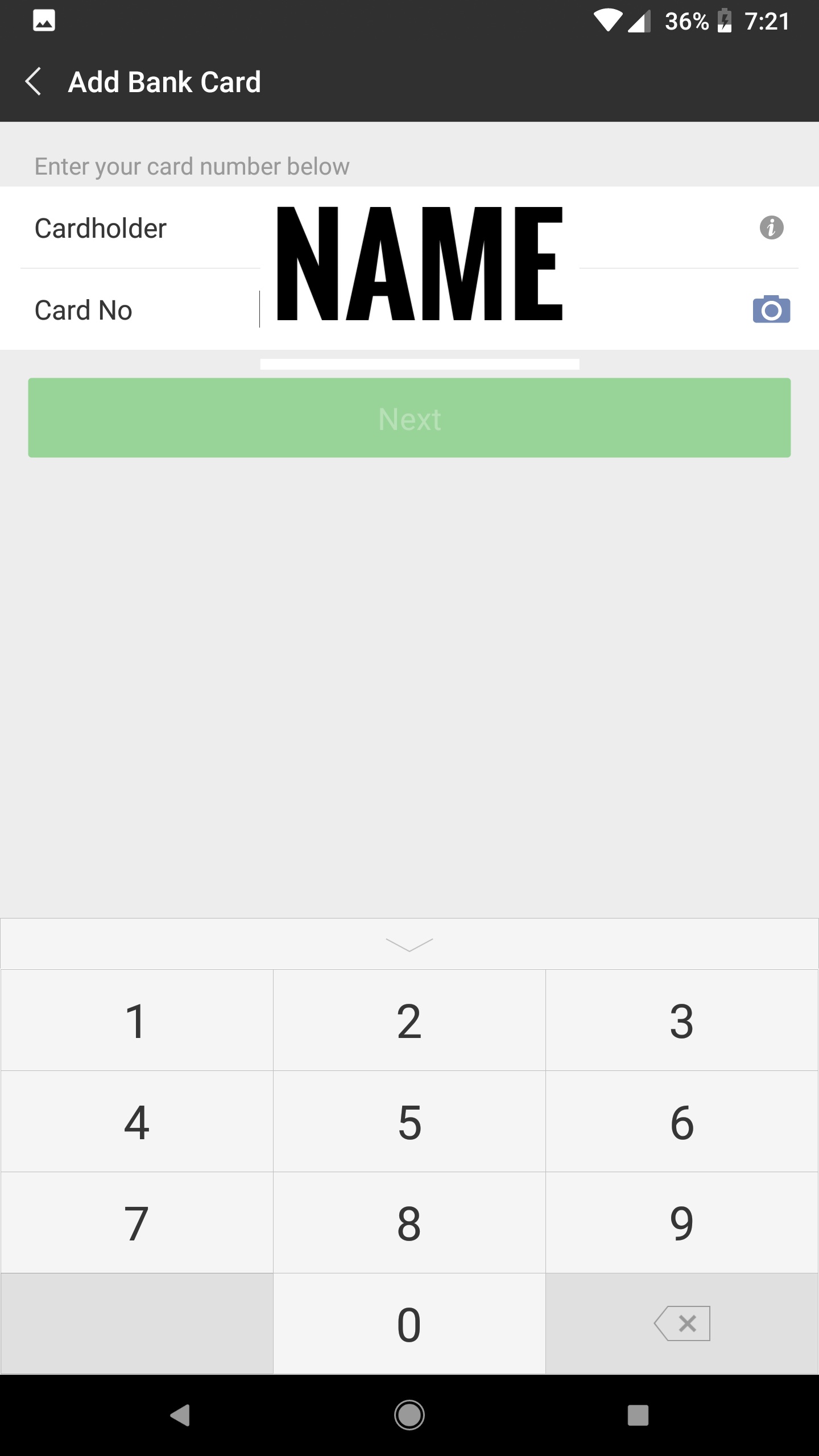Go back from Add Bank Card

tap(34, 81)
